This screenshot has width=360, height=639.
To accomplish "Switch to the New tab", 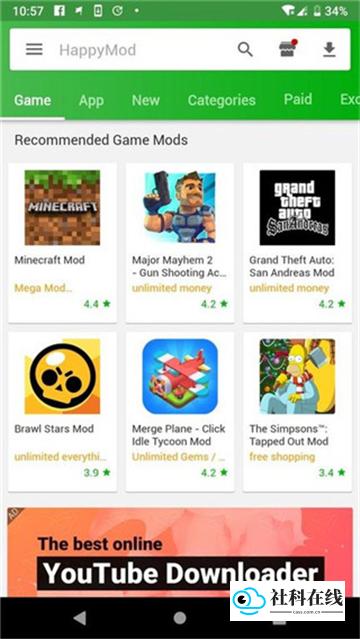I will [146, 100].
